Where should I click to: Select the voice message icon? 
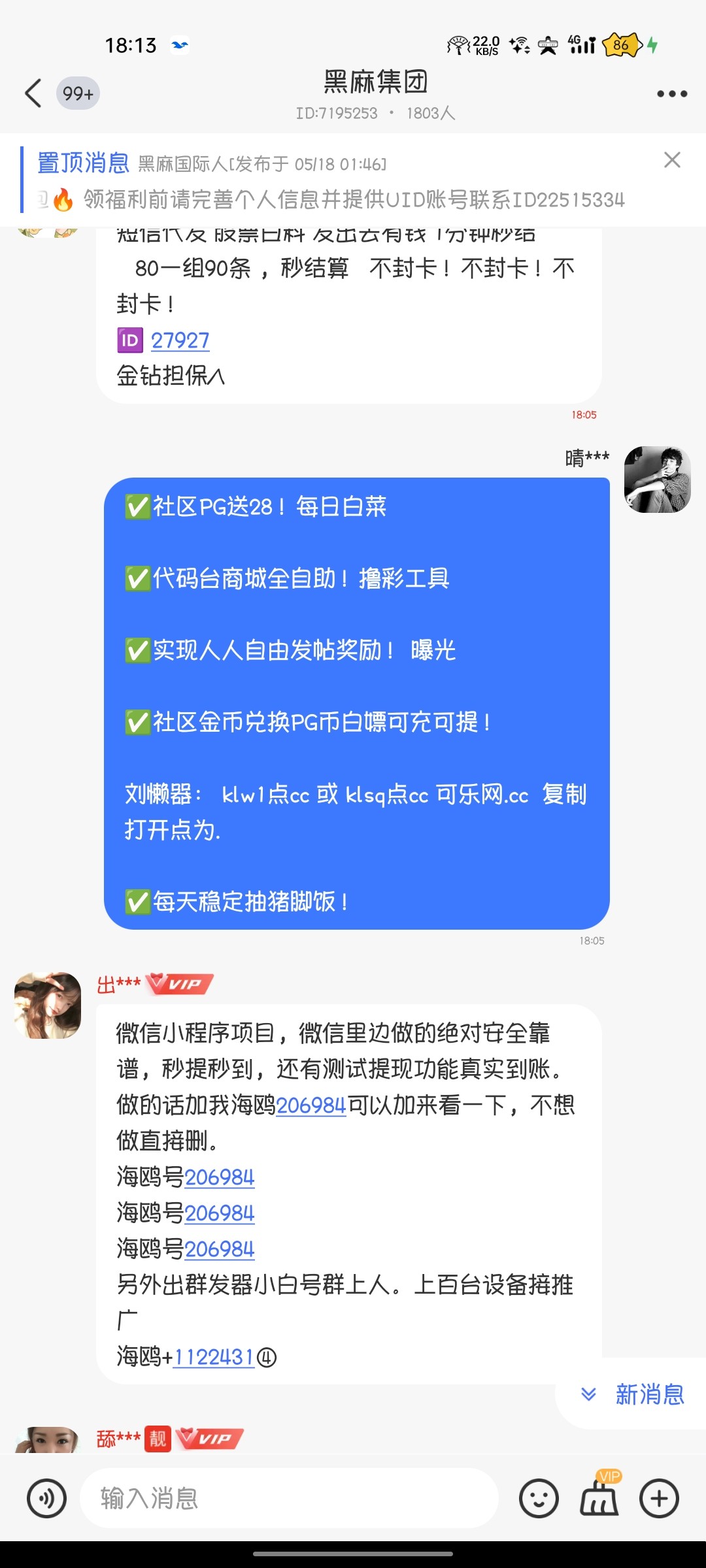point(46,1497)
